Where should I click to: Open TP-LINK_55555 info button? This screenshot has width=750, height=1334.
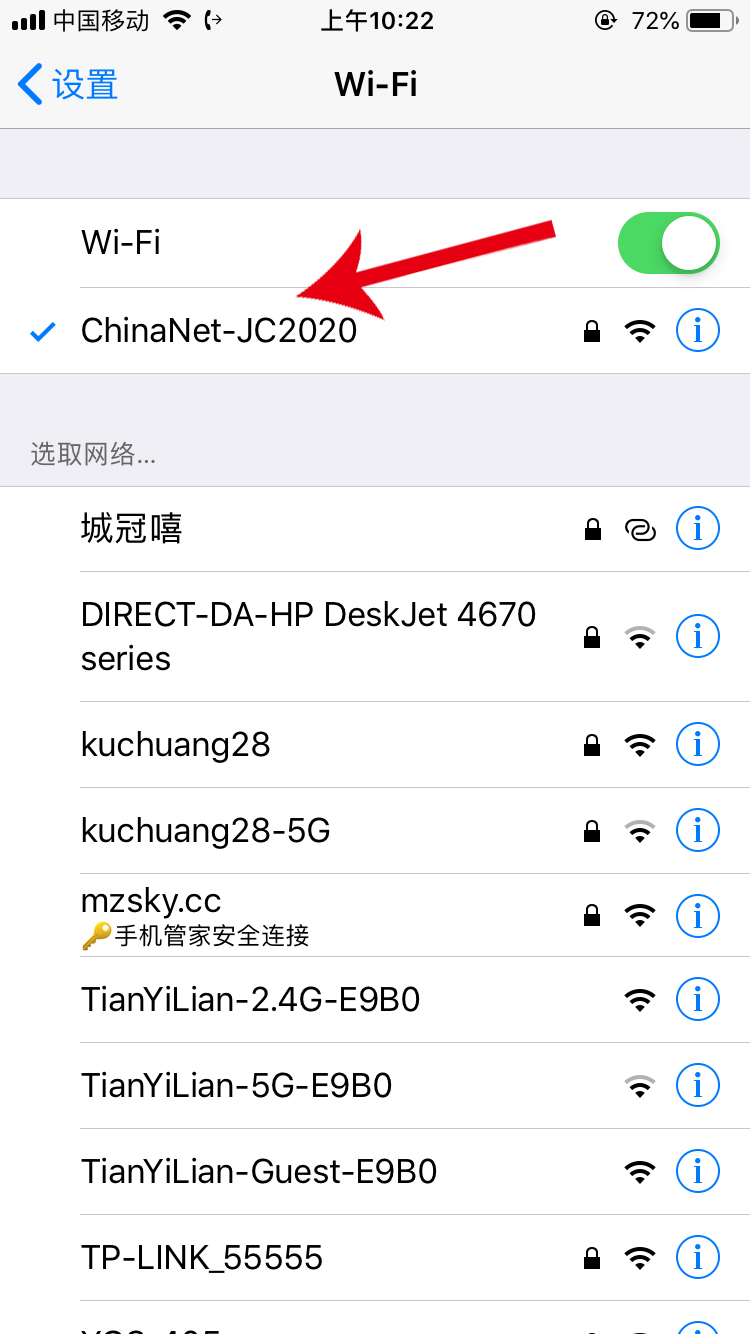tap(697, 1257)
